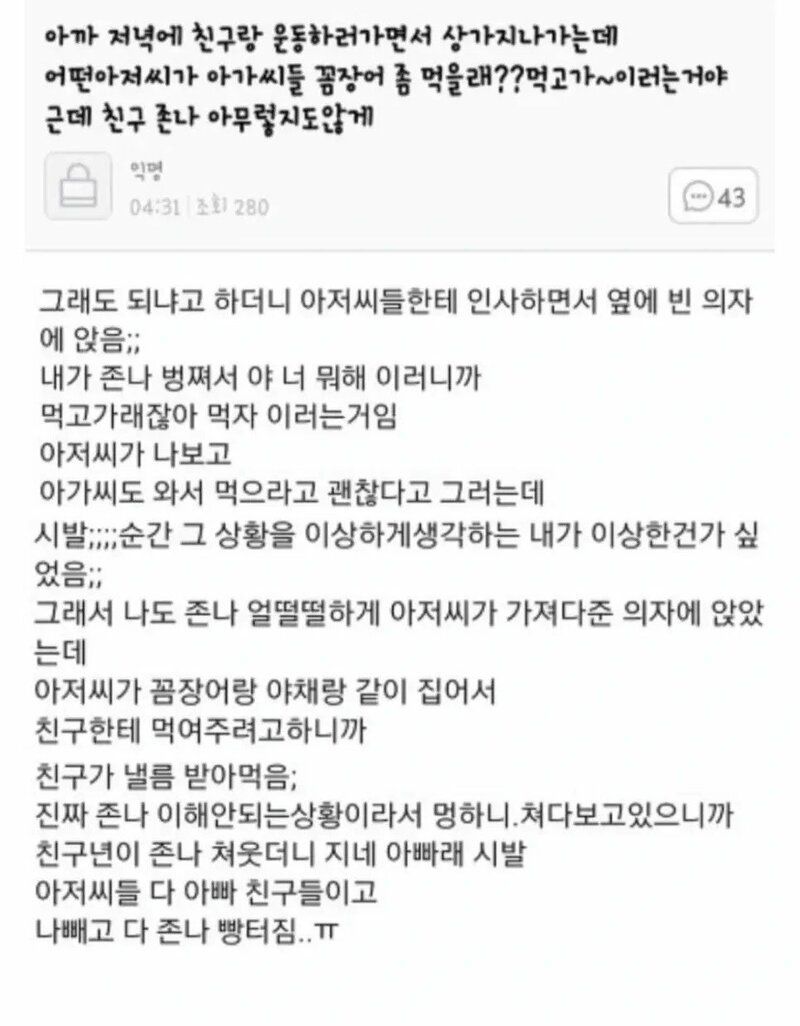Viewport: 800px width, 1026px height.
Task: Tap the anonymous author's profile avatar
Action: (78, 187)
